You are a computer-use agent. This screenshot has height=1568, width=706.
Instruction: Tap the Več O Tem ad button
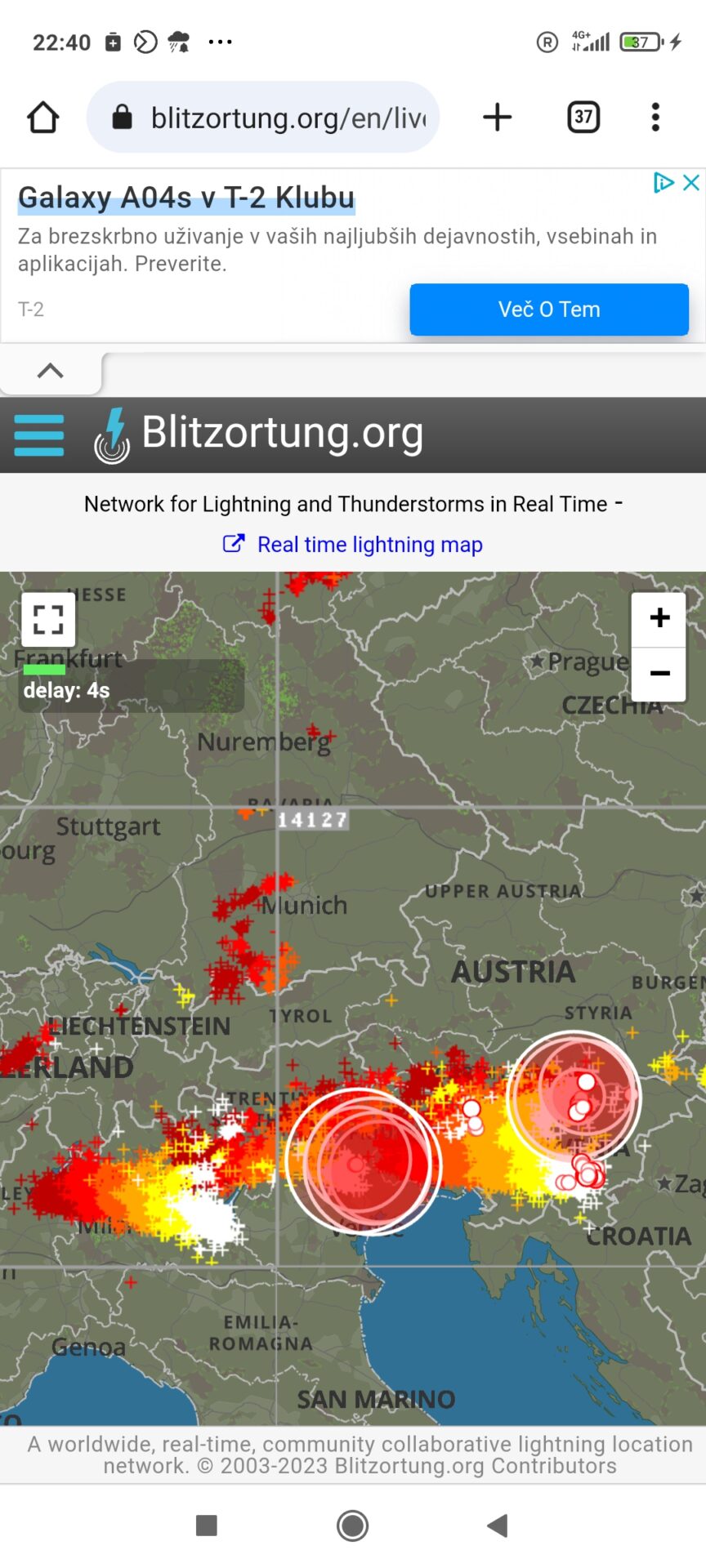[549, 310]
